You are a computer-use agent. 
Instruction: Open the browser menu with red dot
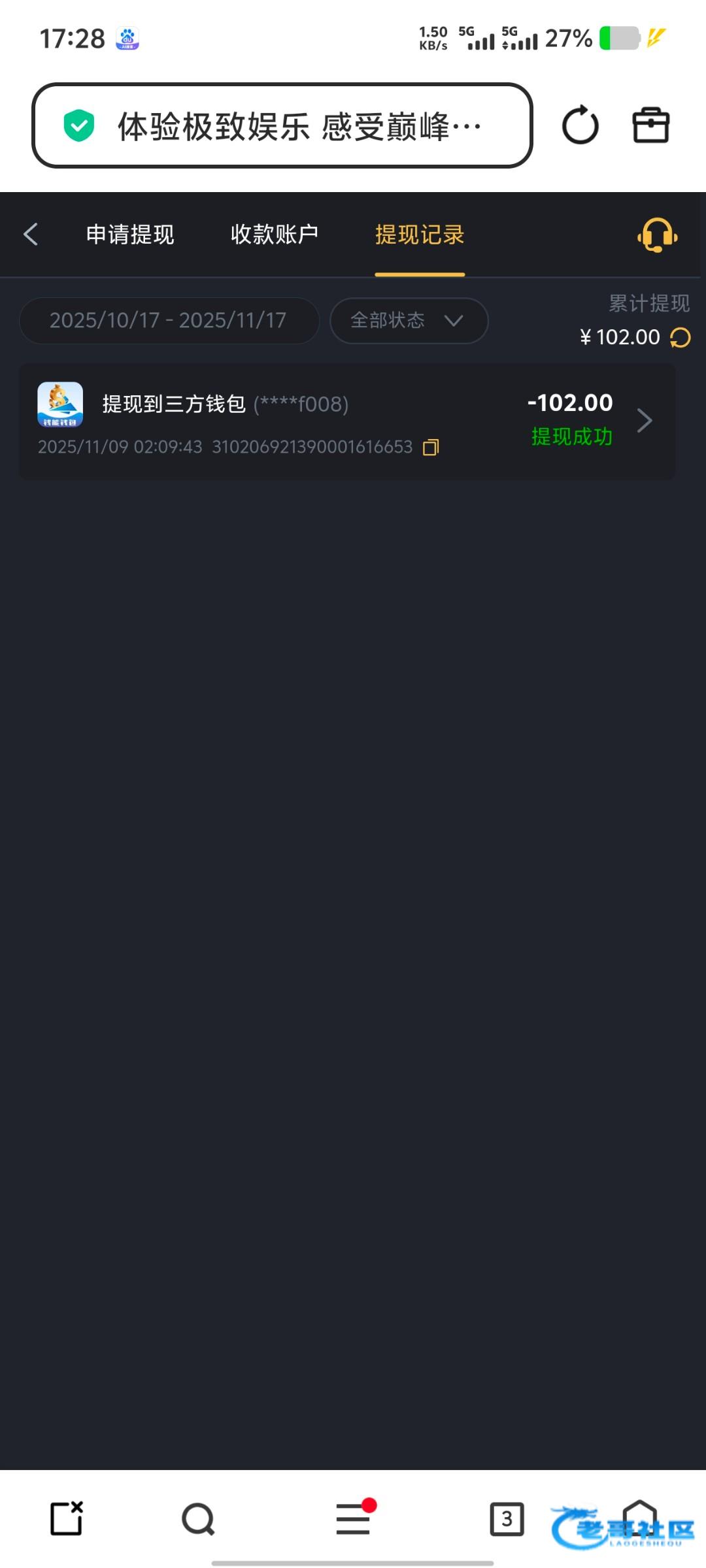point(353,1519)
